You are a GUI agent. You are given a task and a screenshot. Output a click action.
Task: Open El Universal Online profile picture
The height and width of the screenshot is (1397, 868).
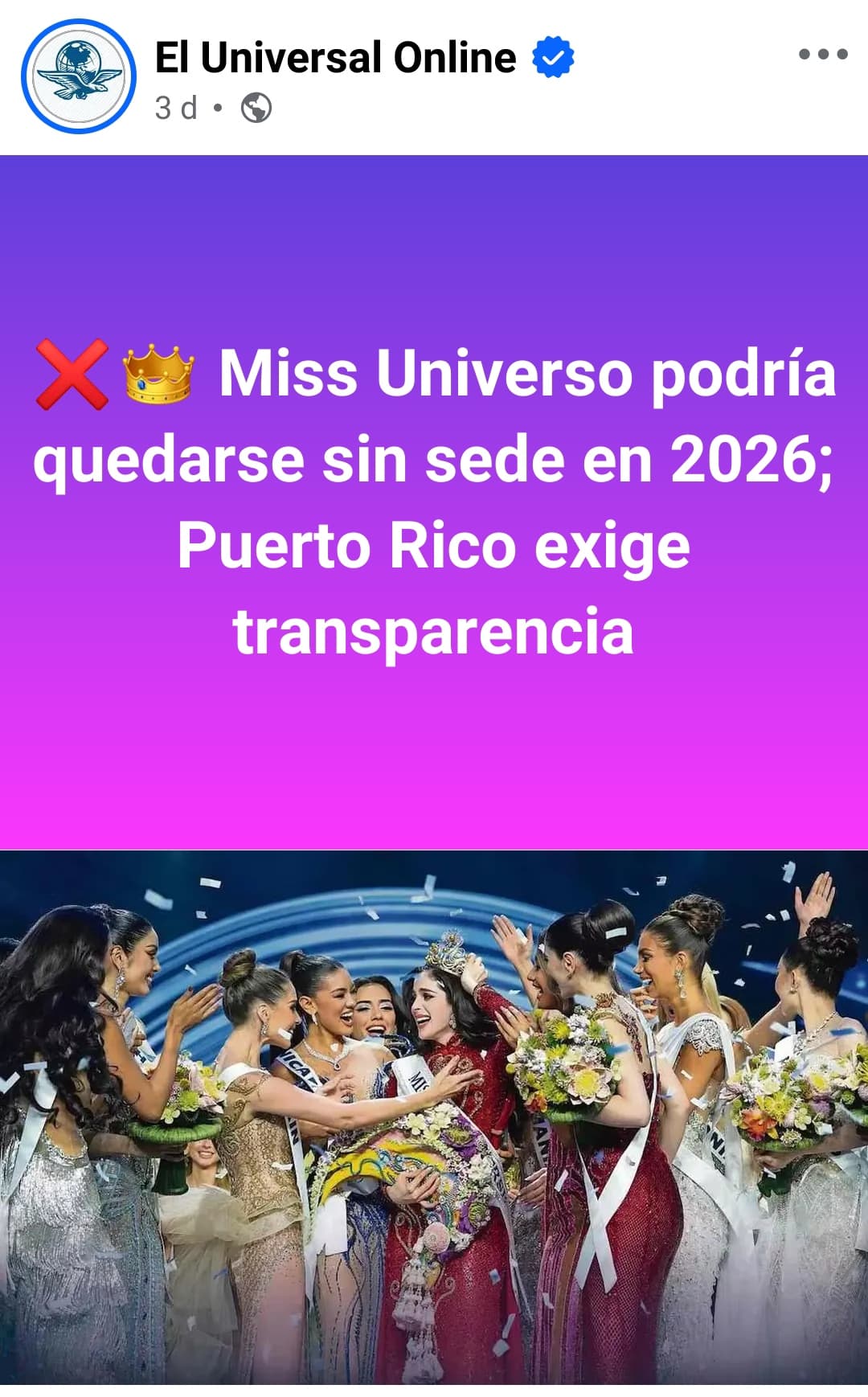tap(79, 76)
